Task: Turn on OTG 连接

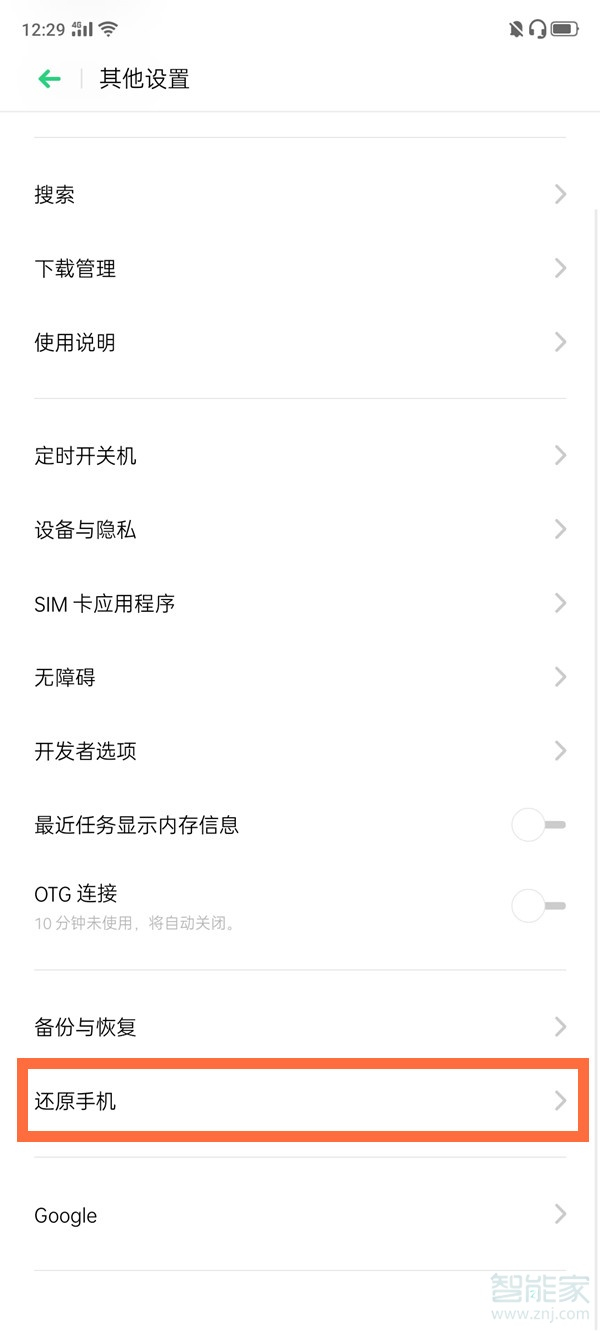Action: click(538, 906)
